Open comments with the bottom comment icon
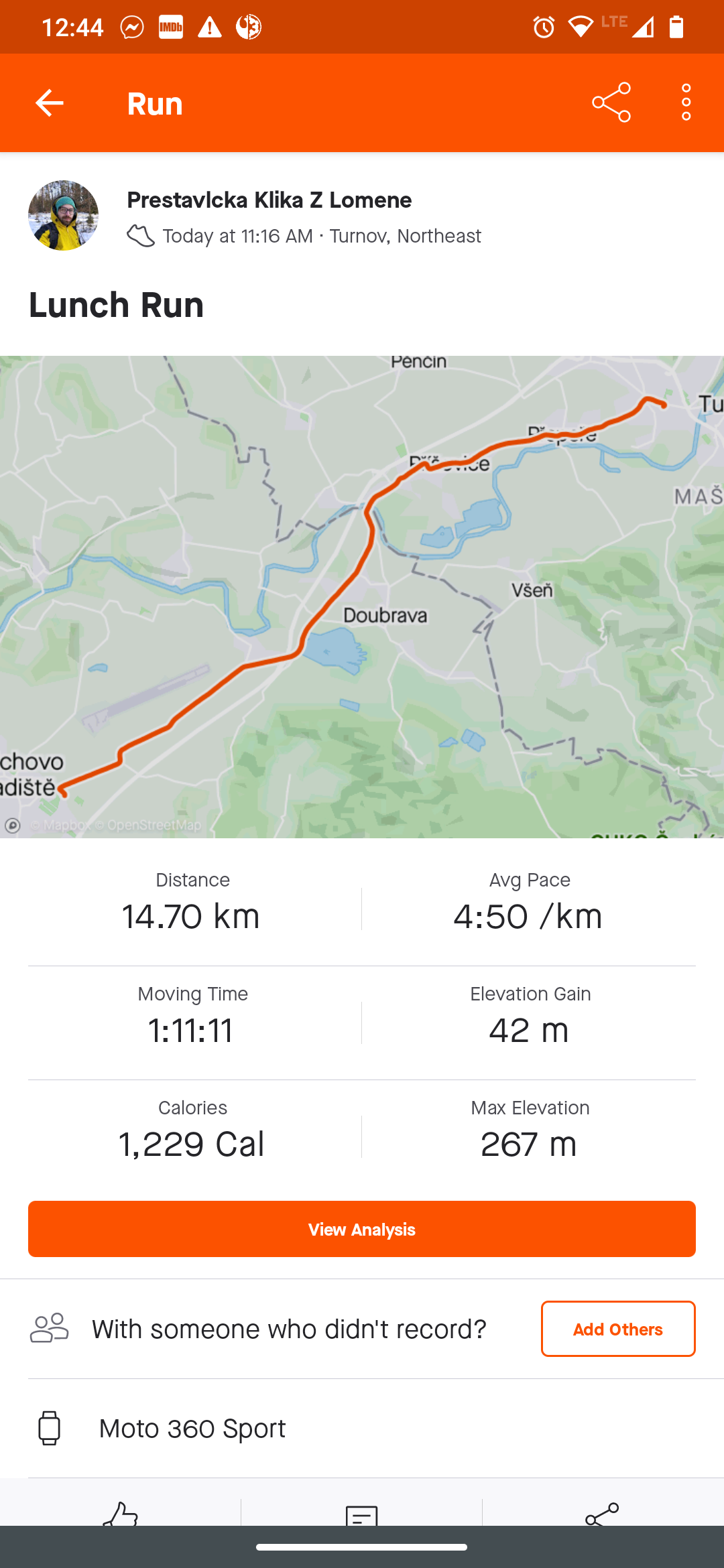This screenshot has width=724, height=1568. pyautogui.click(x=361, y=1514)
